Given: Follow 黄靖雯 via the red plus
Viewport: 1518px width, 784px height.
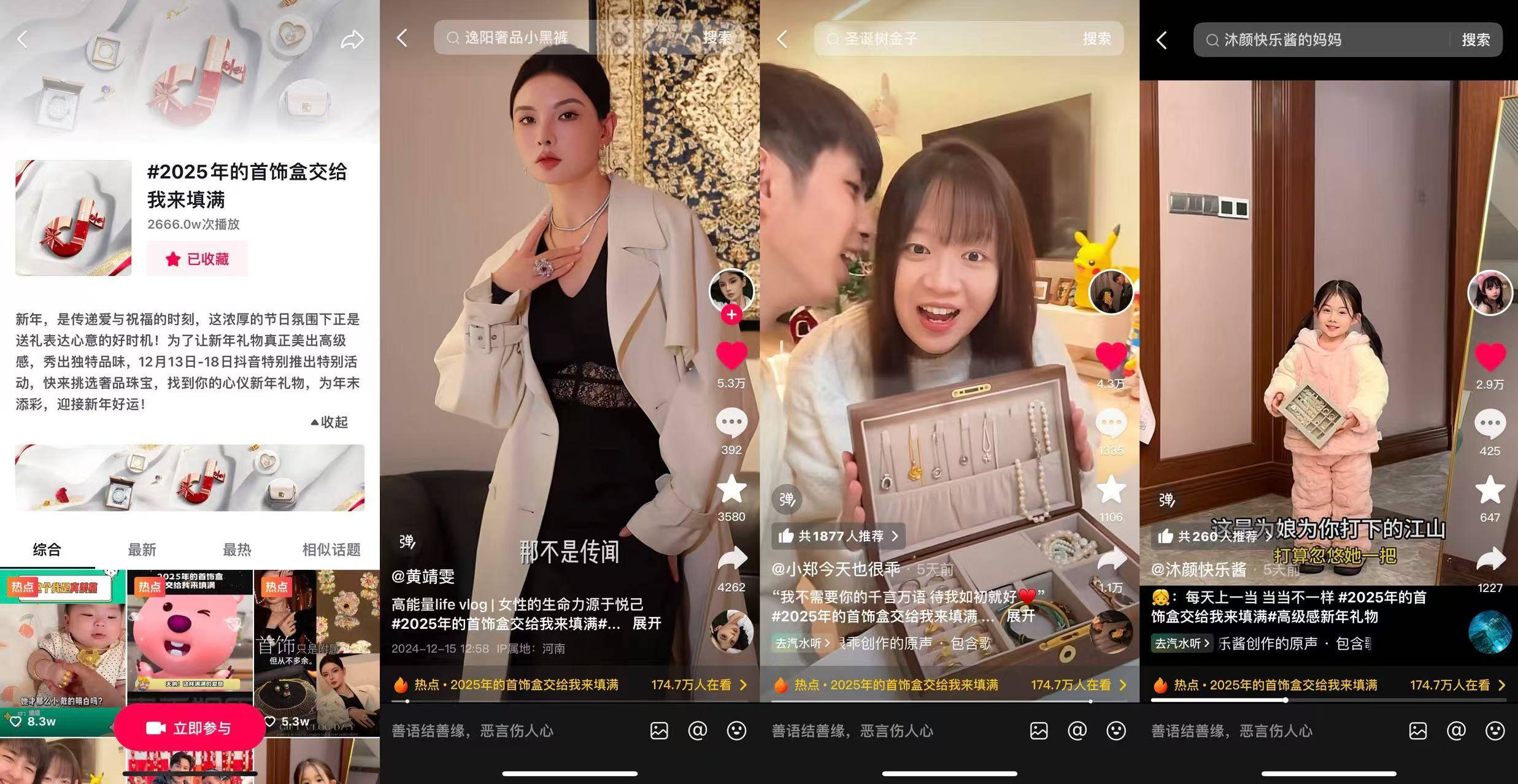Looking at the screenshot, I should click(x=731, y=315).
